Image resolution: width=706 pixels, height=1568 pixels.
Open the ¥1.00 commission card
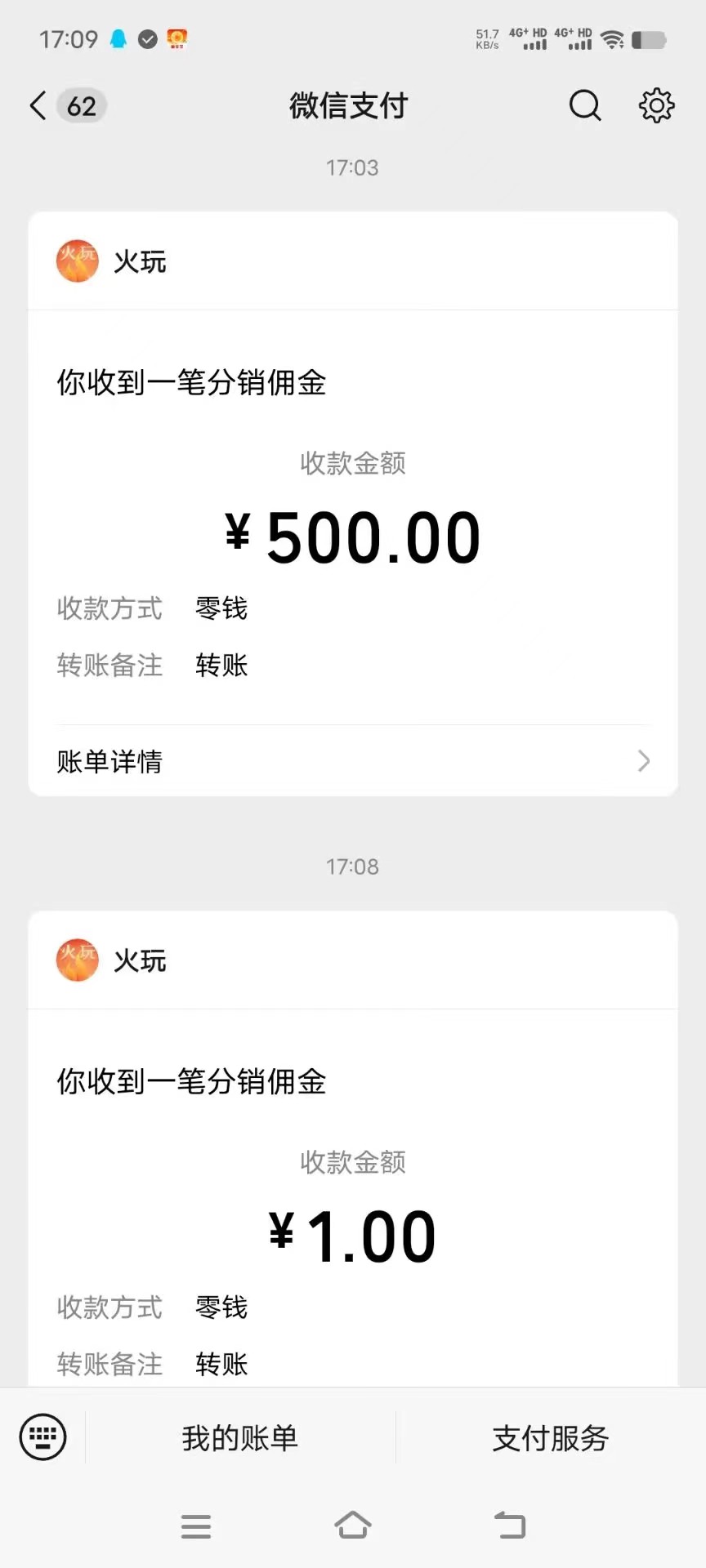pos(353,1148)
